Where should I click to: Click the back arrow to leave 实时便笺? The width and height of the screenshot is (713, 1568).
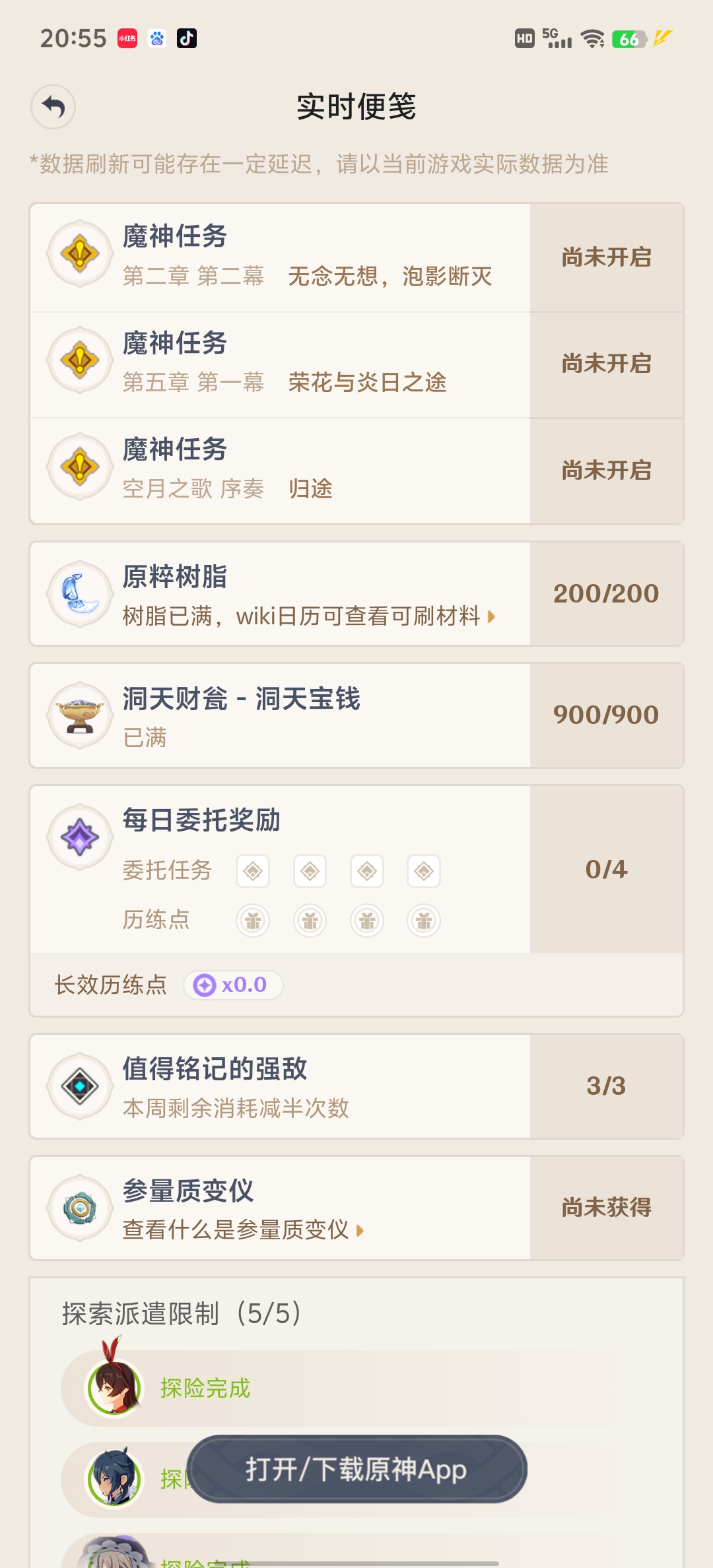pyautogui.click(x=54, y=106)
